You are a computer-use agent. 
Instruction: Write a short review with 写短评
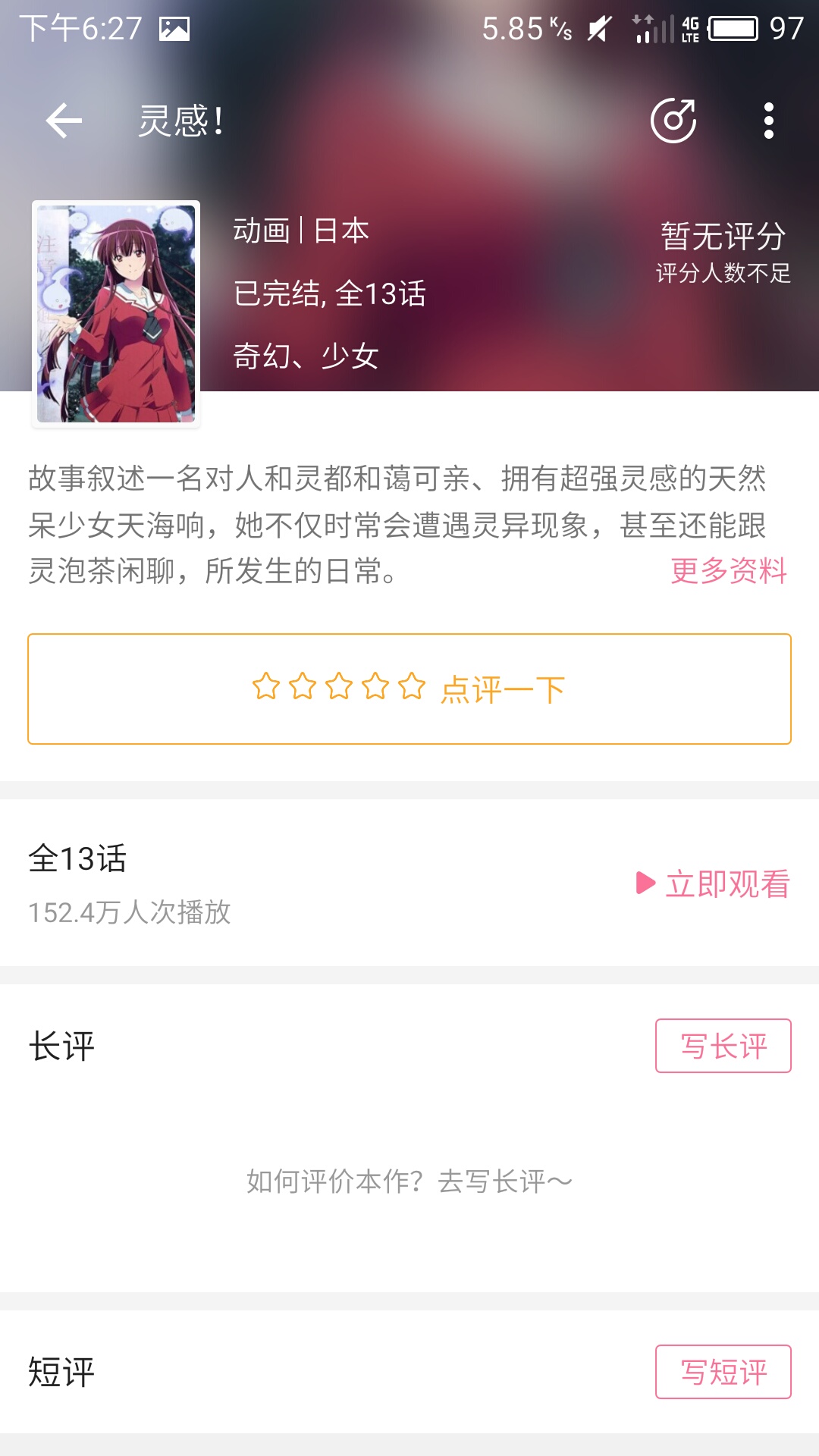[x=723, y=1372]
